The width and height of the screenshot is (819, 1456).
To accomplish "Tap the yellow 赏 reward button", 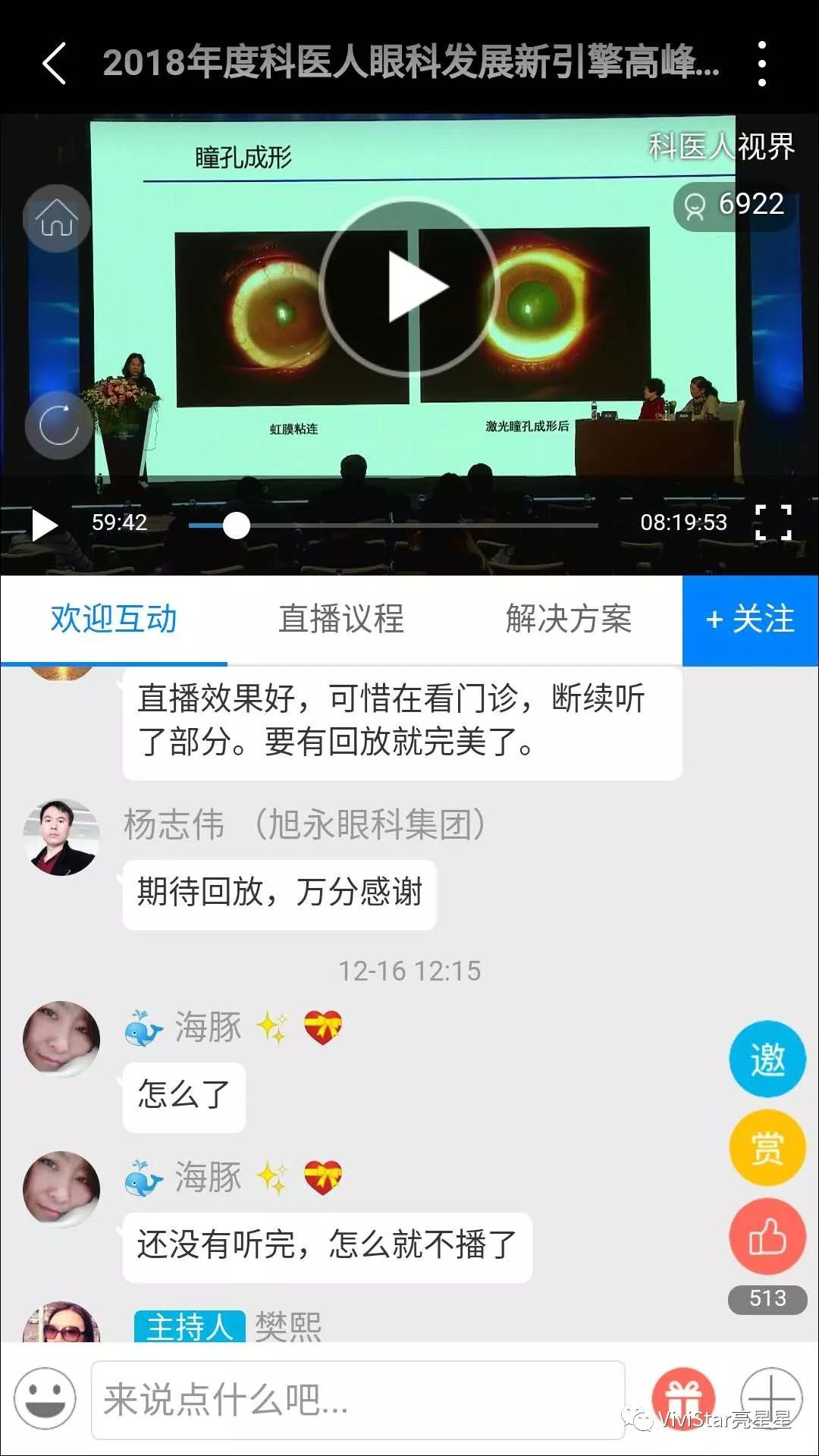I will (x=767, y=1147).
